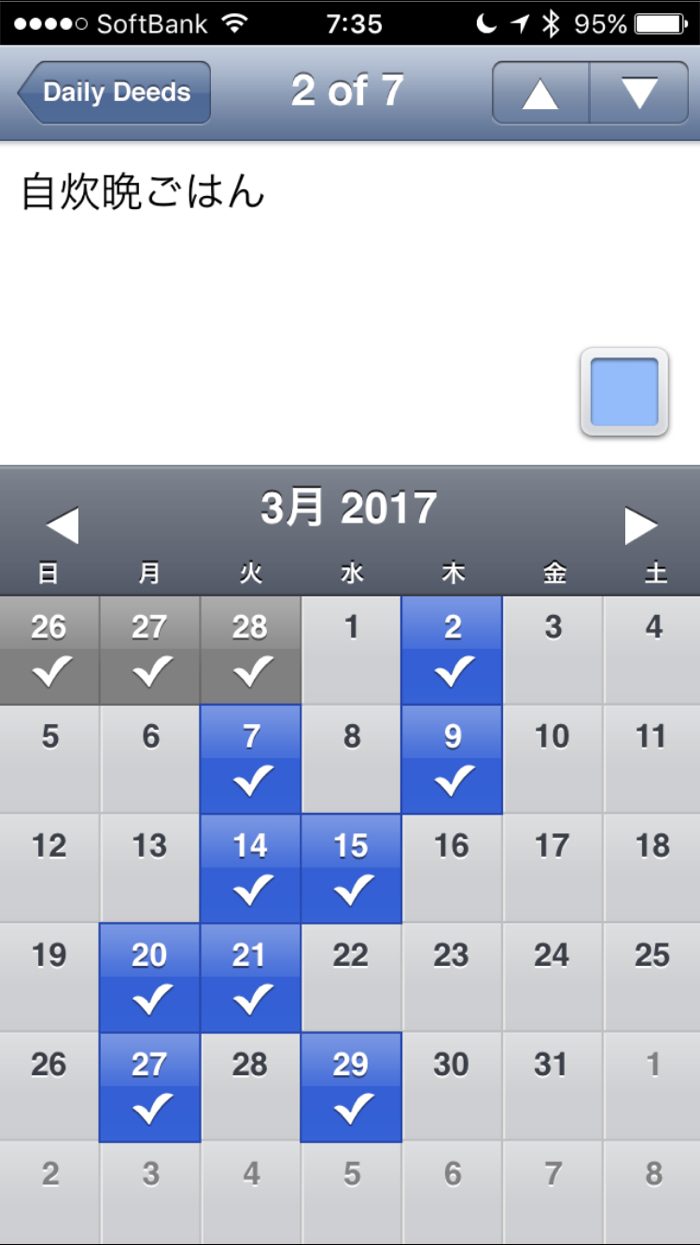Edit the deed title 自炊晩ごはん

click(x=142, y=190)
